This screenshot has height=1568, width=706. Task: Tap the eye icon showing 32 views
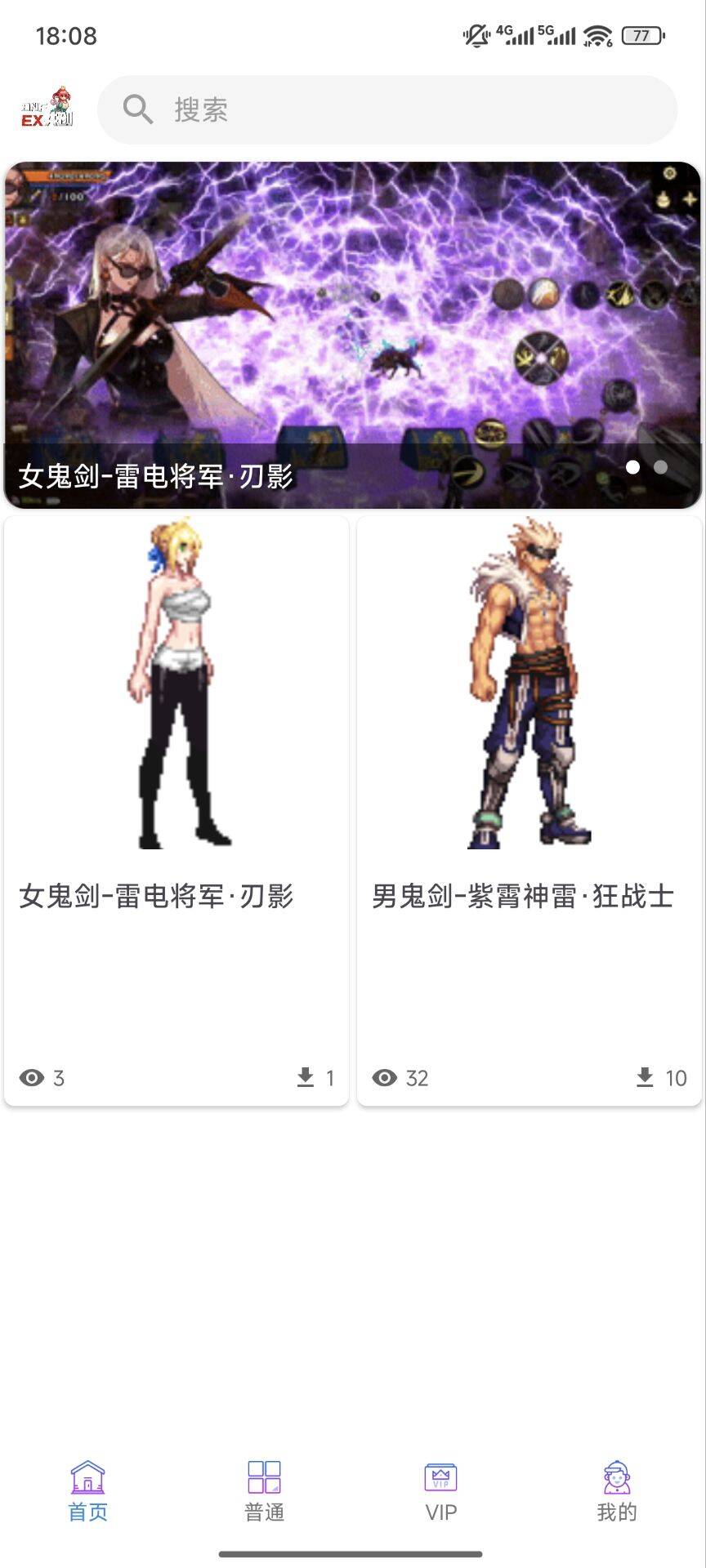[384, 1078]
